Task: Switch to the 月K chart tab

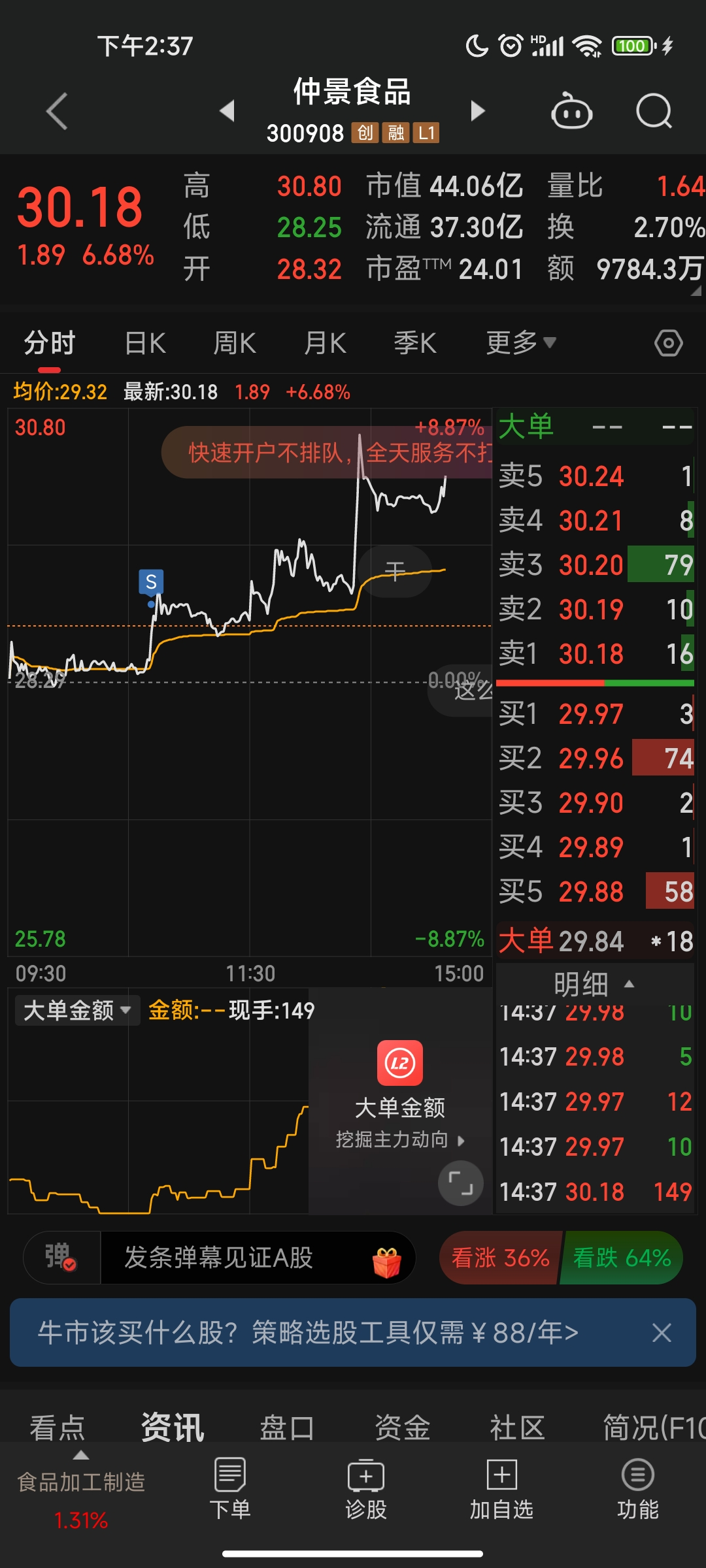Action: (325, 343)
